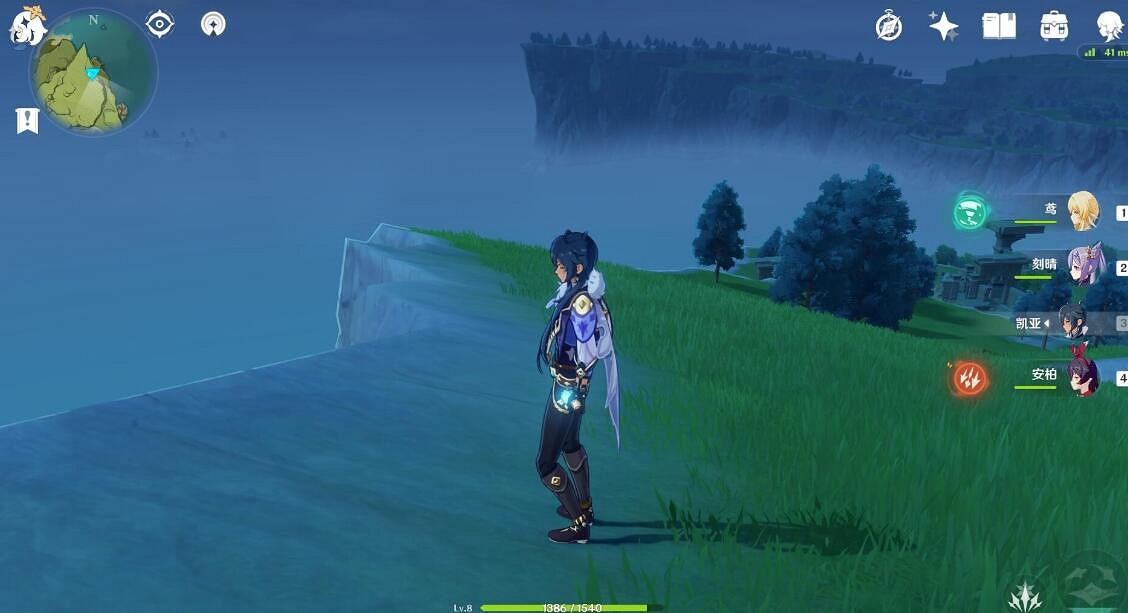Open the co-op mode icon

(213, 24)
